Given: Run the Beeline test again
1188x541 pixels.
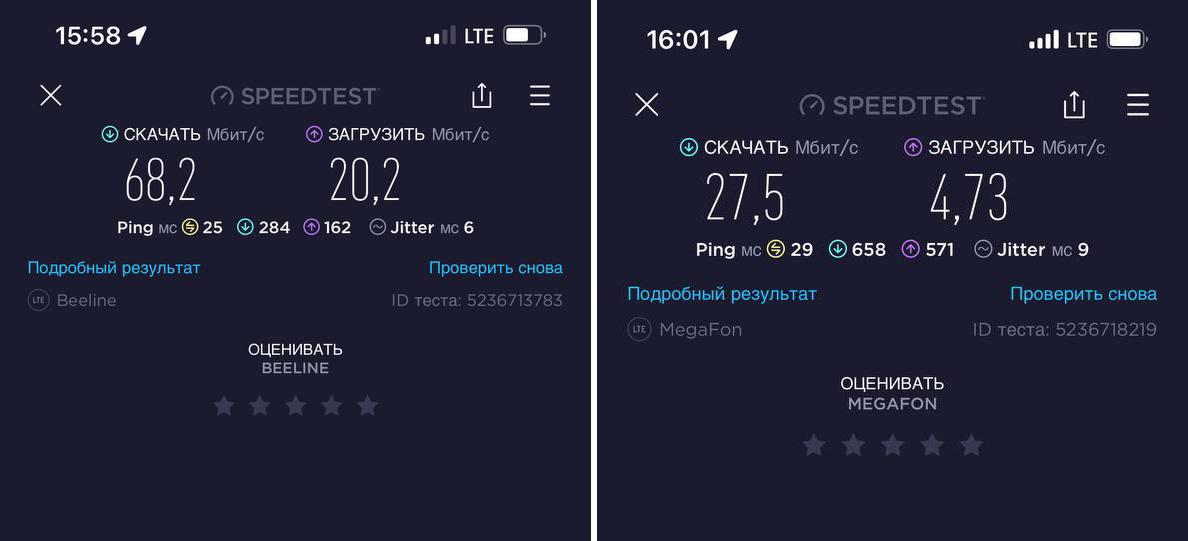Looking at the screenshot, I should click(495, 268).
